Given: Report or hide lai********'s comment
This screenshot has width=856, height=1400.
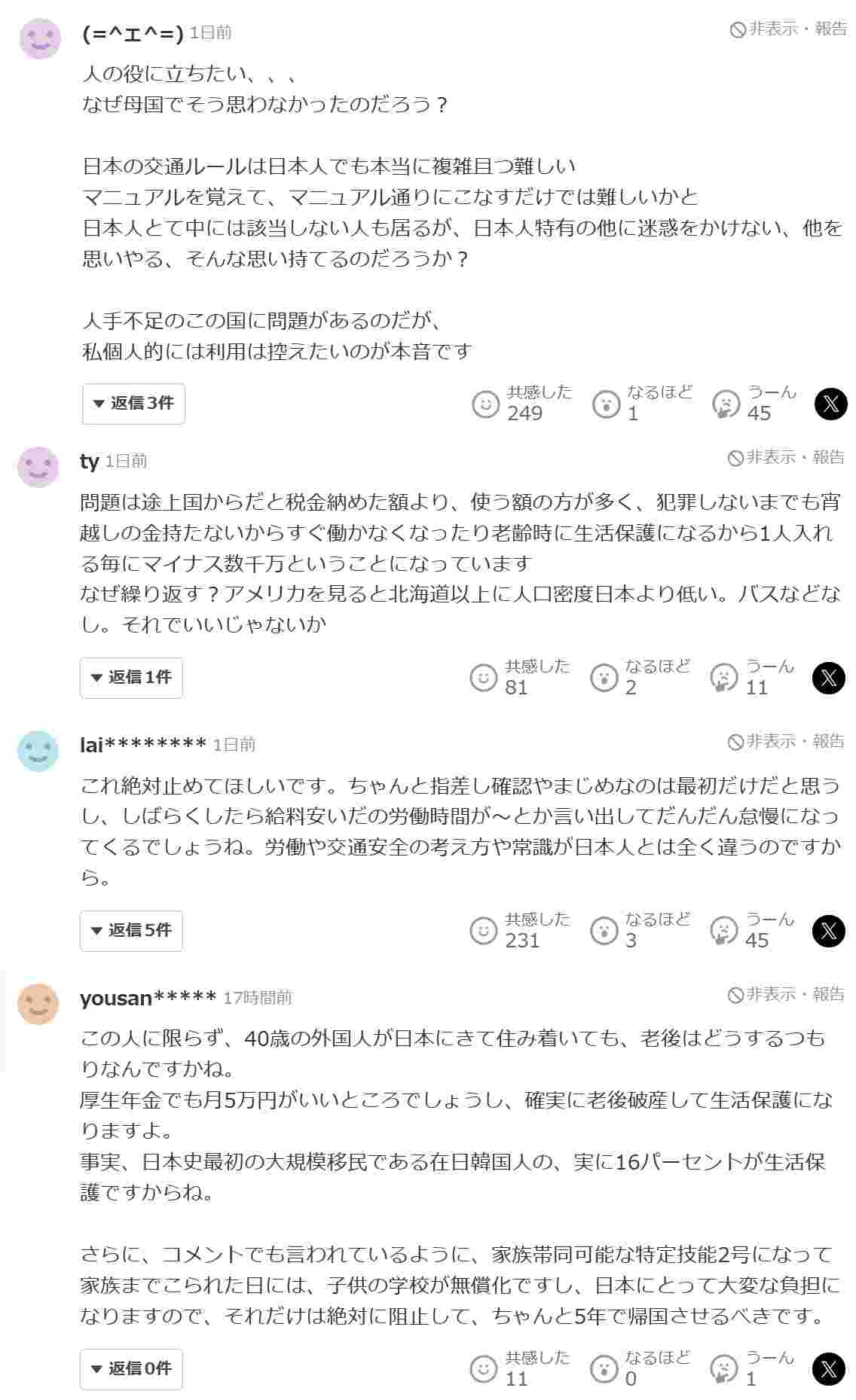Looking at the screenshot, I should (x=787, y=742).
